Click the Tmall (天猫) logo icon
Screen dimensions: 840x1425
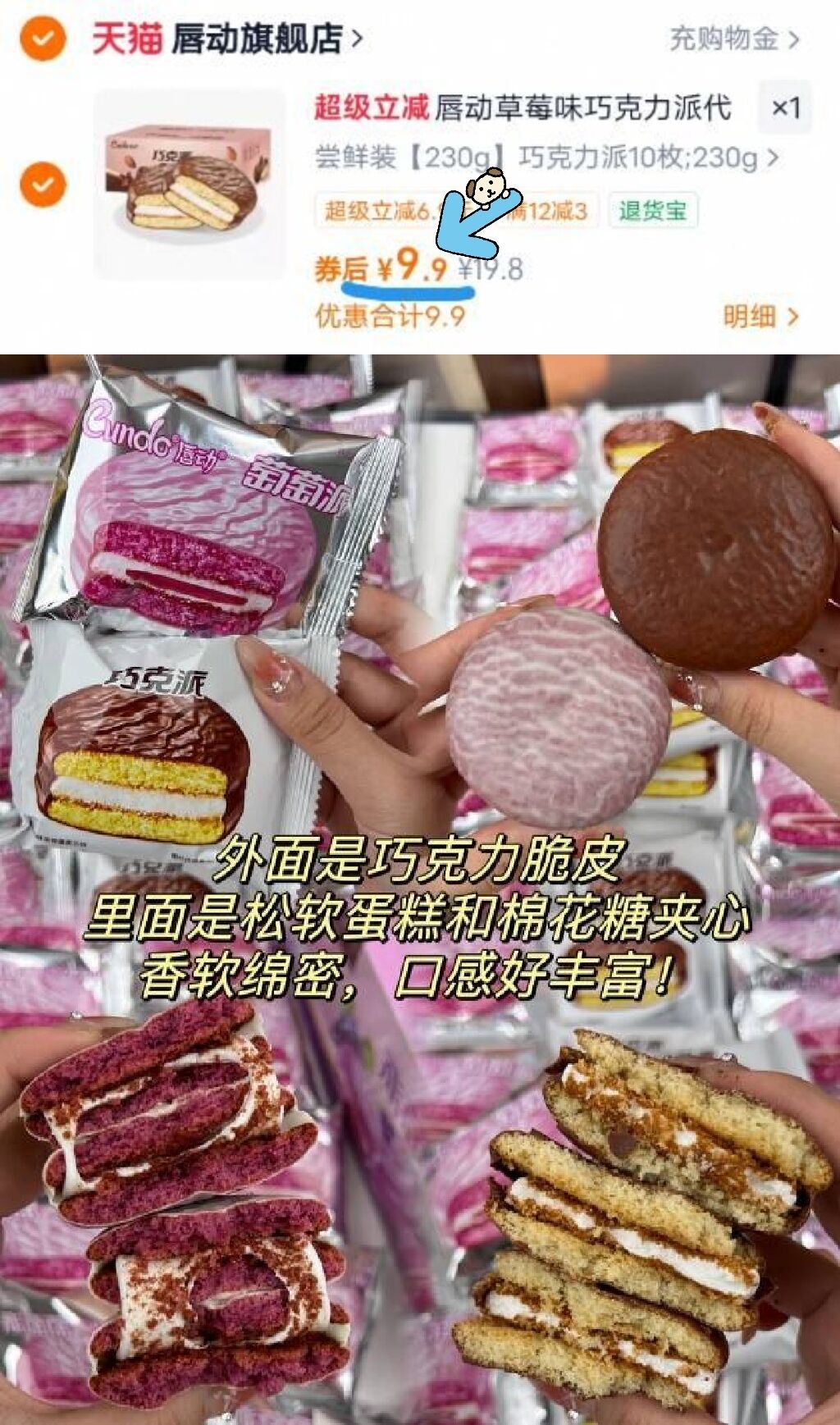pyautogui.click(x=127, y=37)
